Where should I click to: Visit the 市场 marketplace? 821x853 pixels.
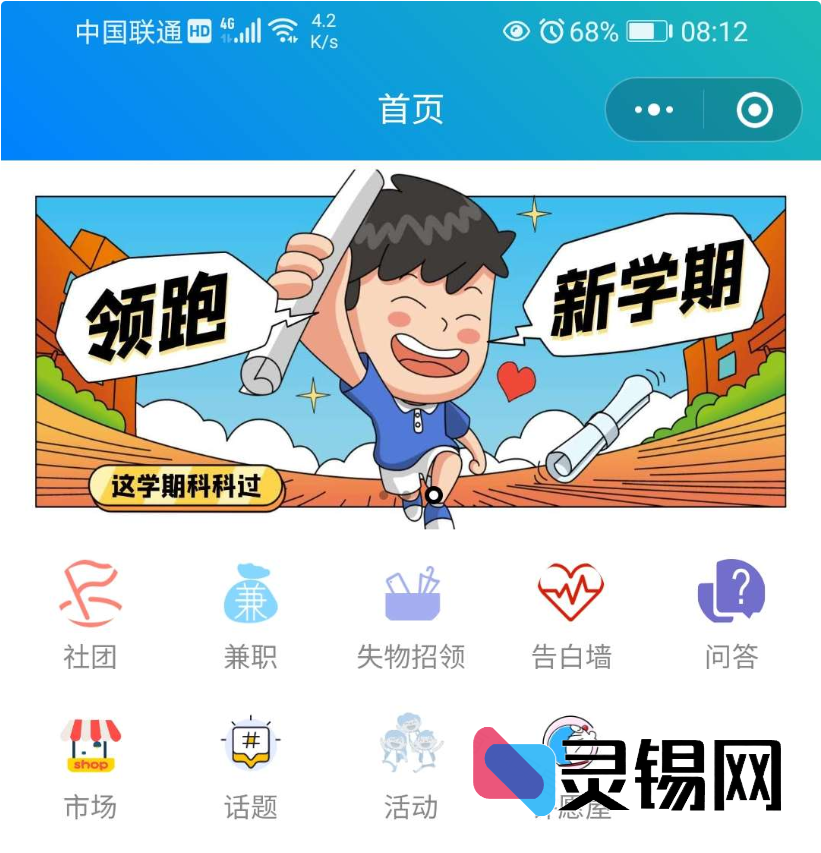click(90, 765)
